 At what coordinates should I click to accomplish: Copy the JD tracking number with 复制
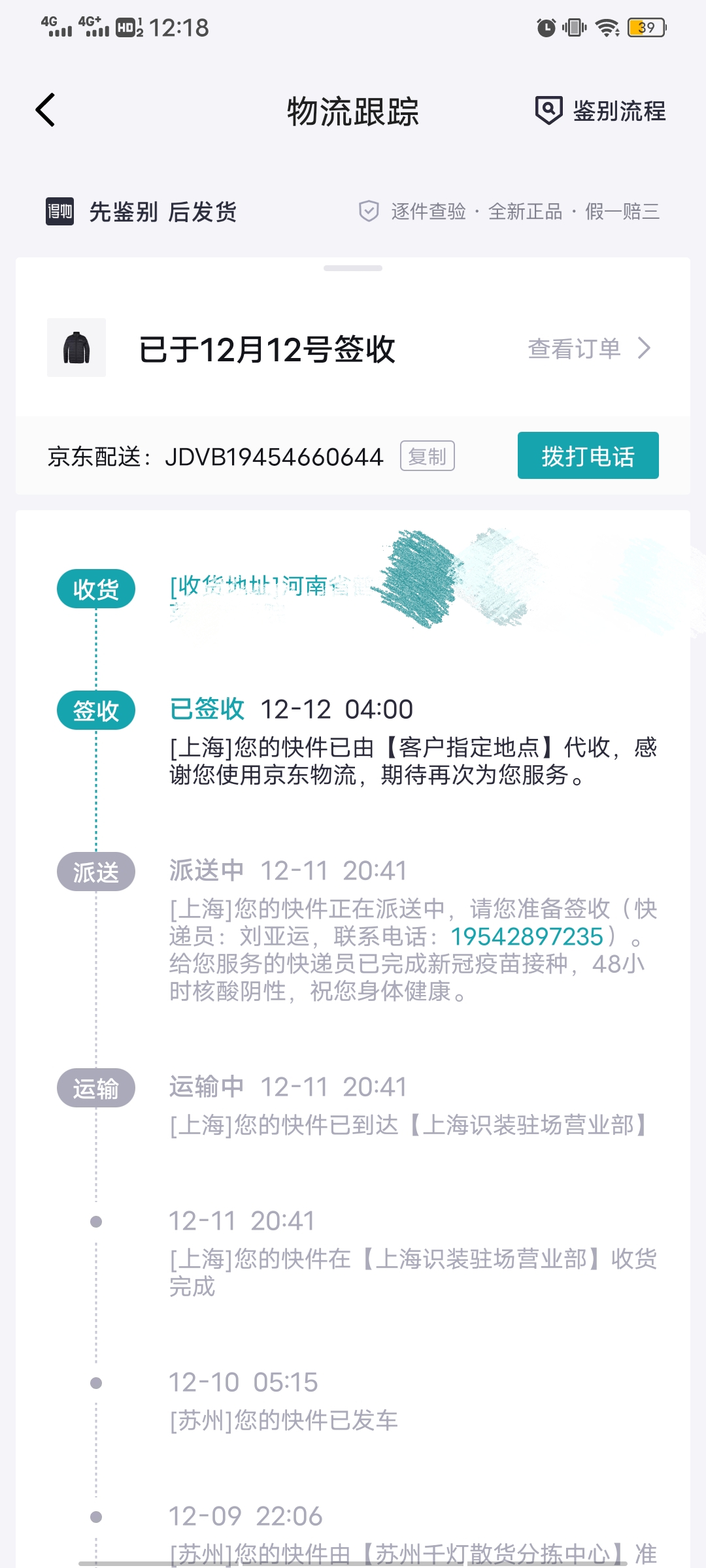428,456
